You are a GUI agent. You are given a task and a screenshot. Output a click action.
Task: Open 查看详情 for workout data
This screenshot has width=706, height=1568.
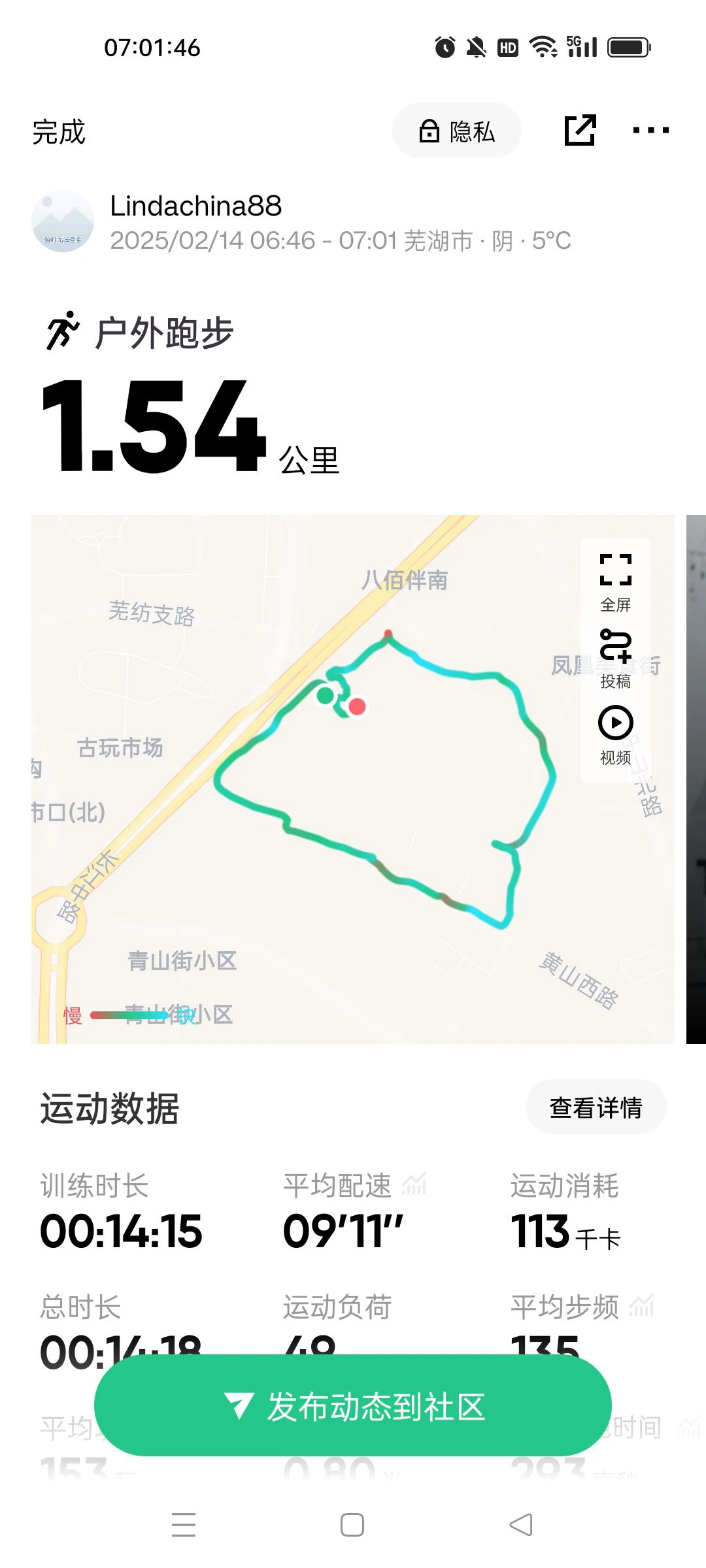pyautogui.click(x=596, y=1107)
